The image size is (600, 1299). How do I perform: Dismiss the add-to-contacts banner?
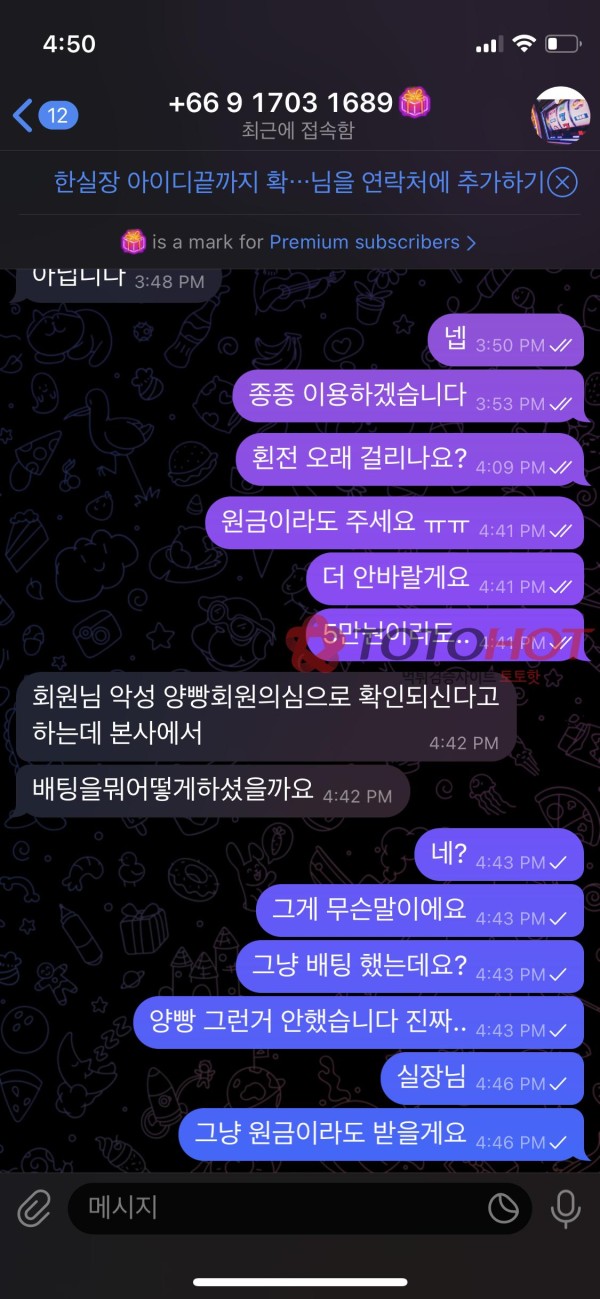(564, 182)
